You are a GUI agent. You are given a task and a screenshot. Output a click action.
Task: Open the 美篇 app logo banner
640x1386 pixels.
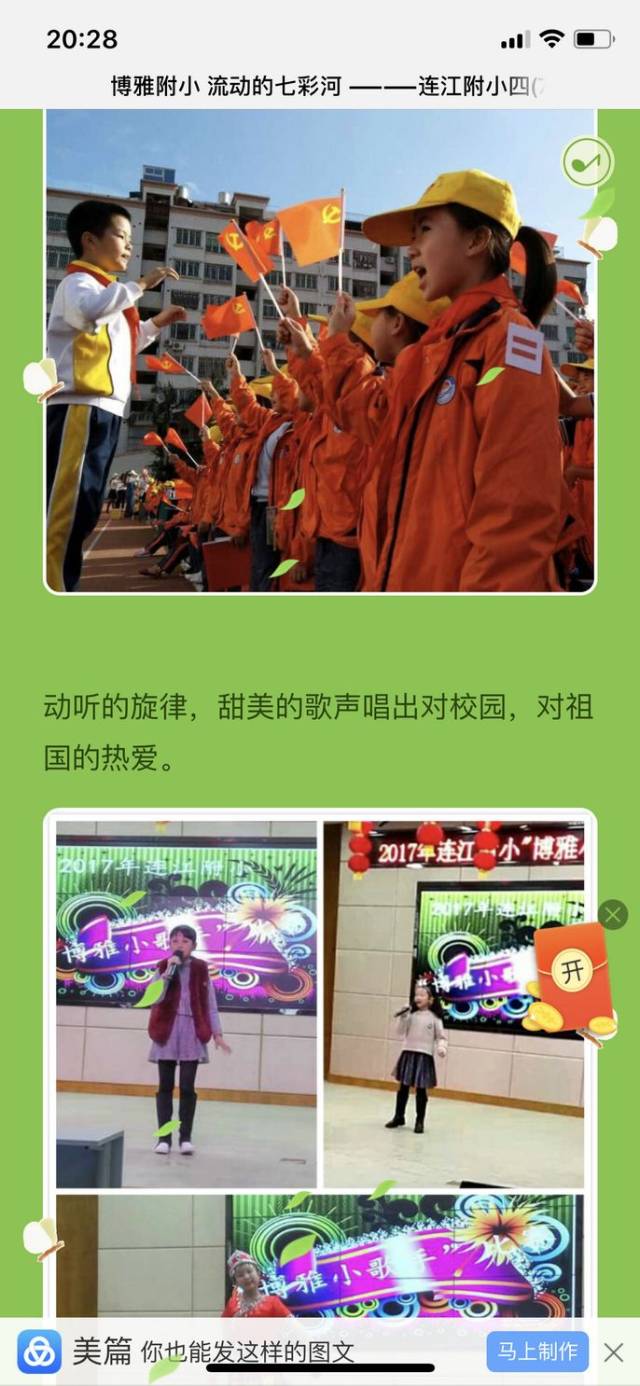(x=39, y=1352)
